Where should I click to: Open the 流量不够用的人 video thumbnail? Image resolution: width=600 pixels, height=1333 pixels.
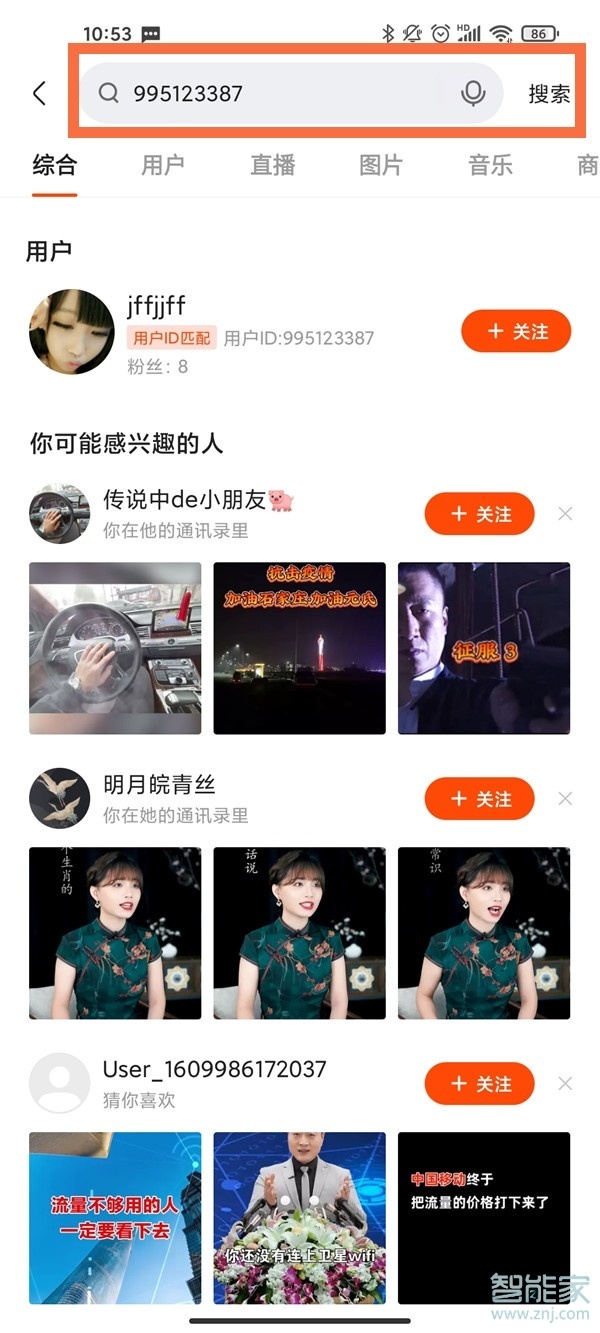pyautogui.click(x=115, y=1218)
